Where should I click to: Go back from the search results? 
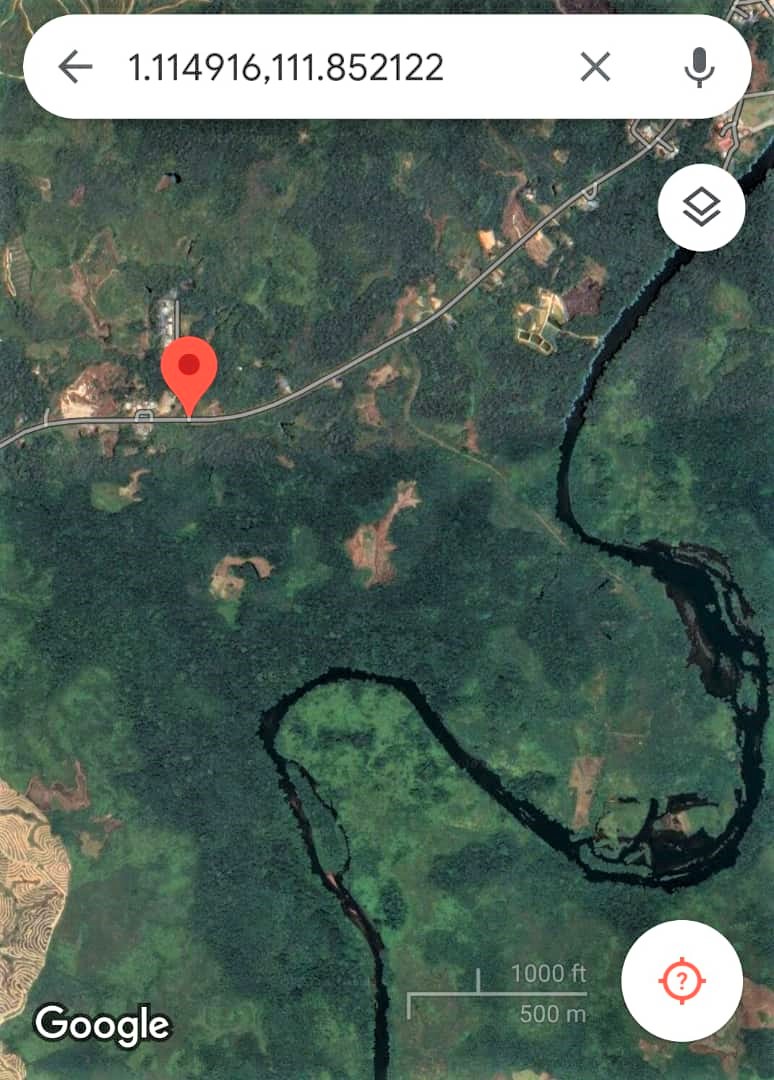[x=75, y=68]
